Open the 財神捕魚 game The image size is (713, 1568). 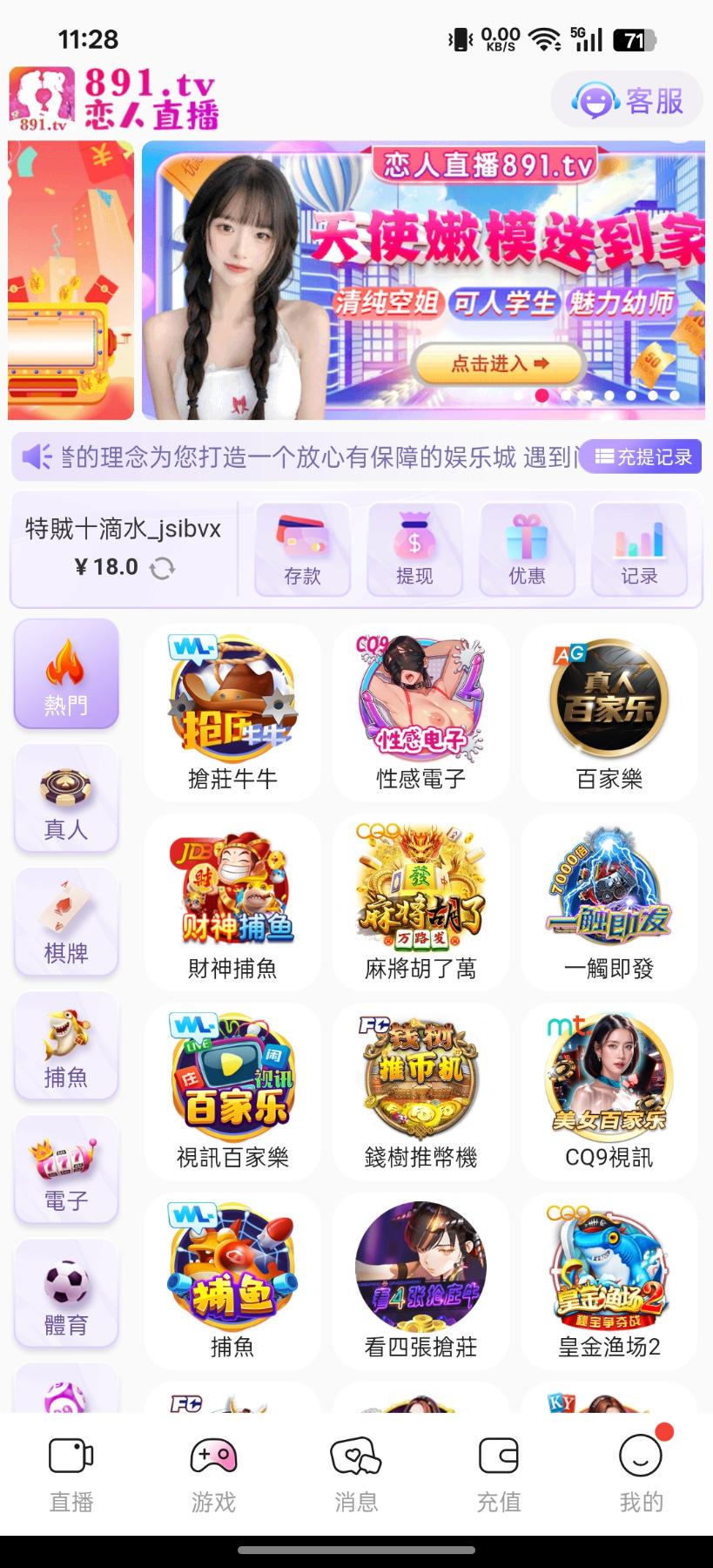[232, 902]
